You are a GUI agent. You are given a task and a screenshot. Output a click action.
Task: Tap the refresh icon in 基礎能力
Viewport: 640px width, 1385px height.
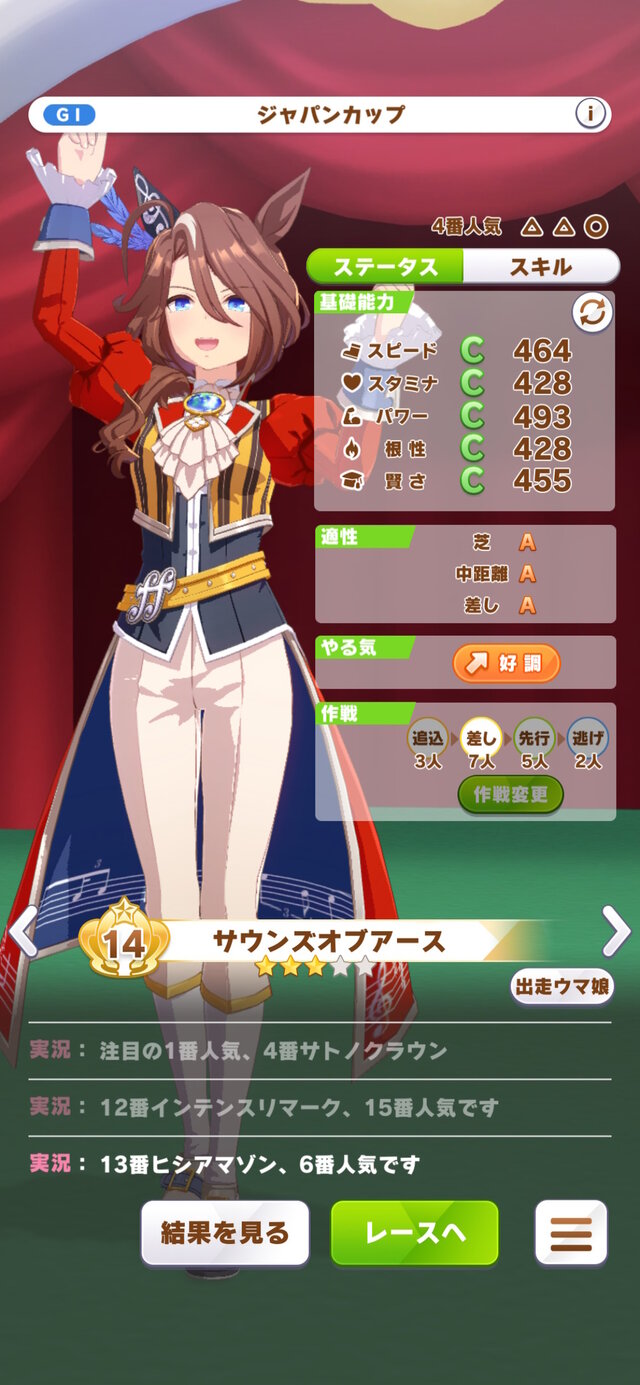(591, 314)
